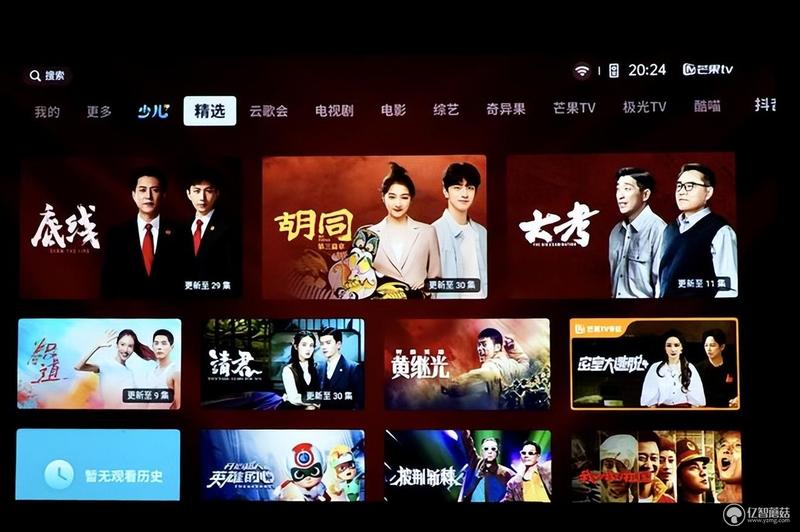Screen dimensions: 800x532
Task: Open the 底线 drama card
Action: pos(130,228)
